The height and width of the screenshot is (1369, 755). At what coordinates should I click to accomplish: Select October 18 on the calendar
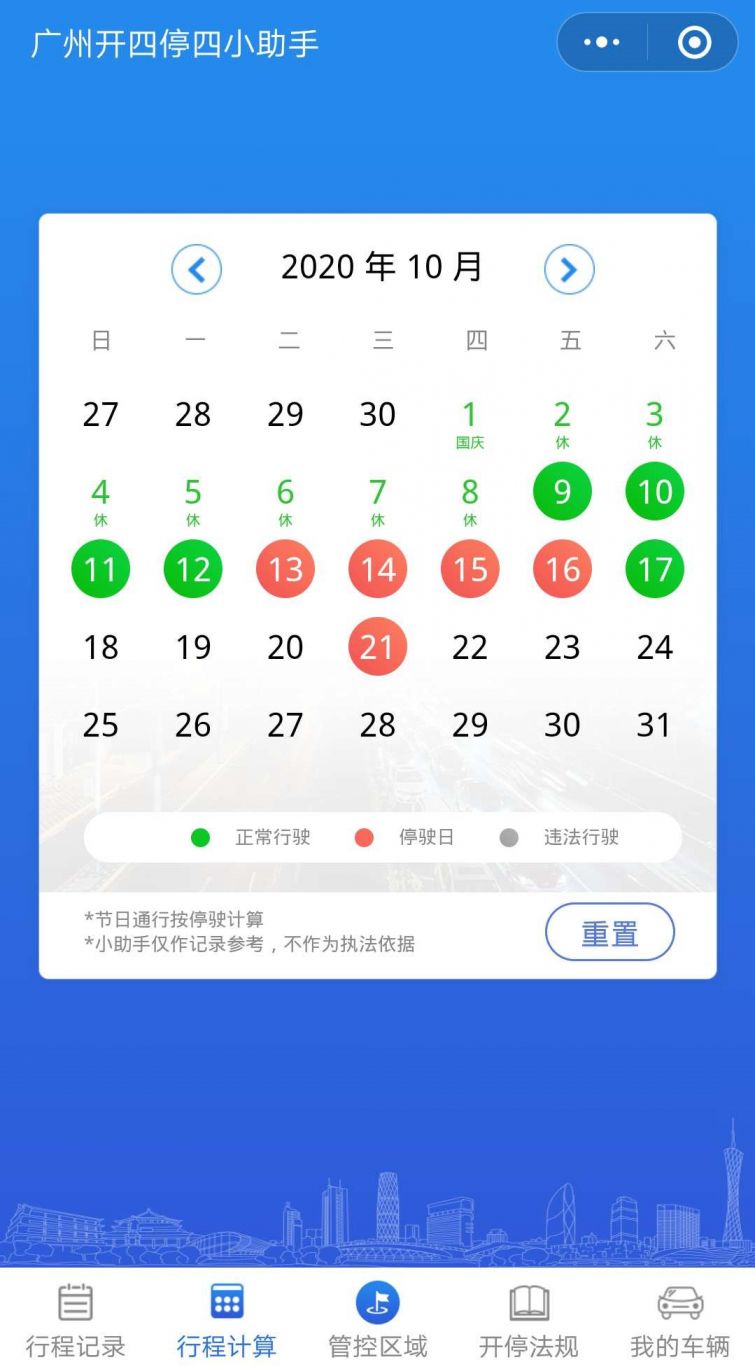click(x=100, y=647)
